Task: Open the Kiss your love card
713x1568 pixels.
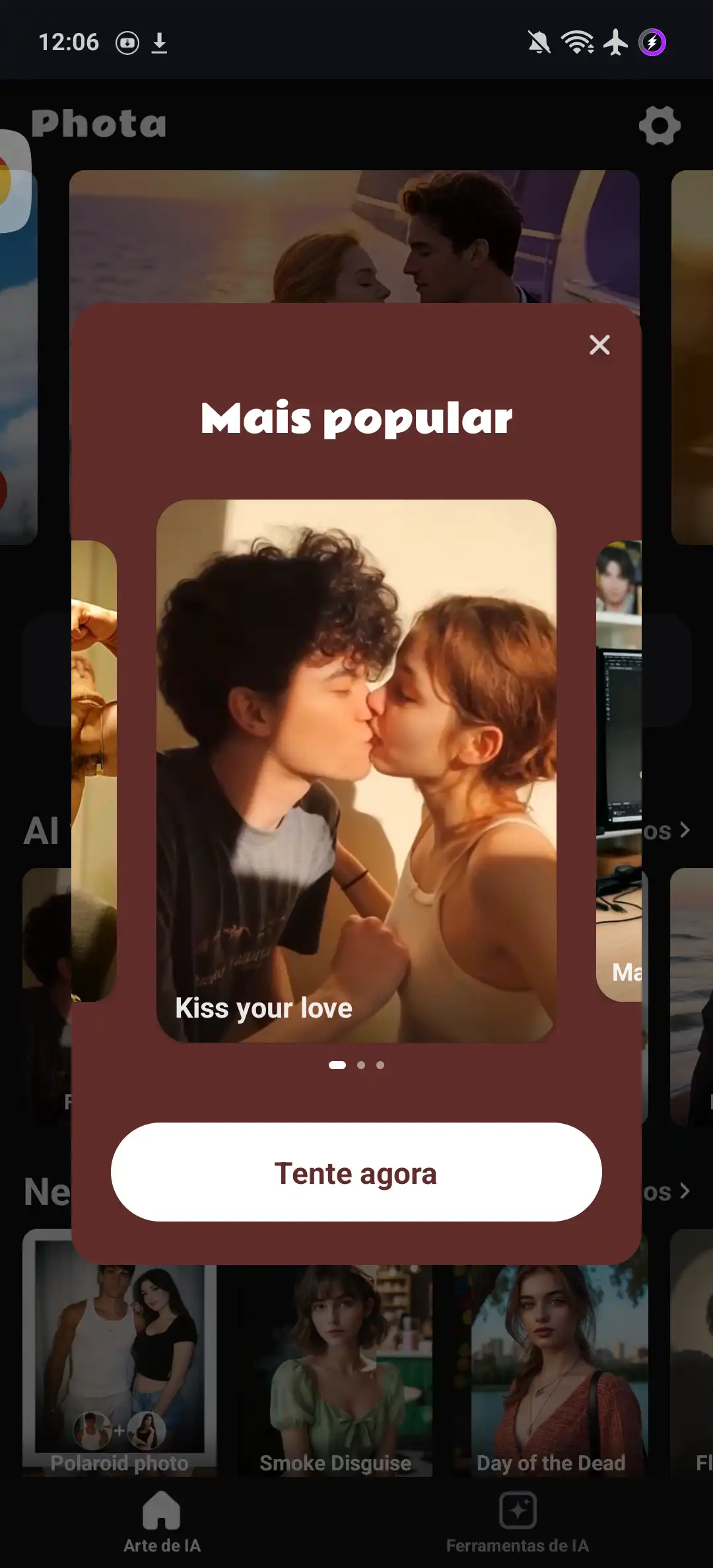Action: pyautogui.click(x=356, y=771)
